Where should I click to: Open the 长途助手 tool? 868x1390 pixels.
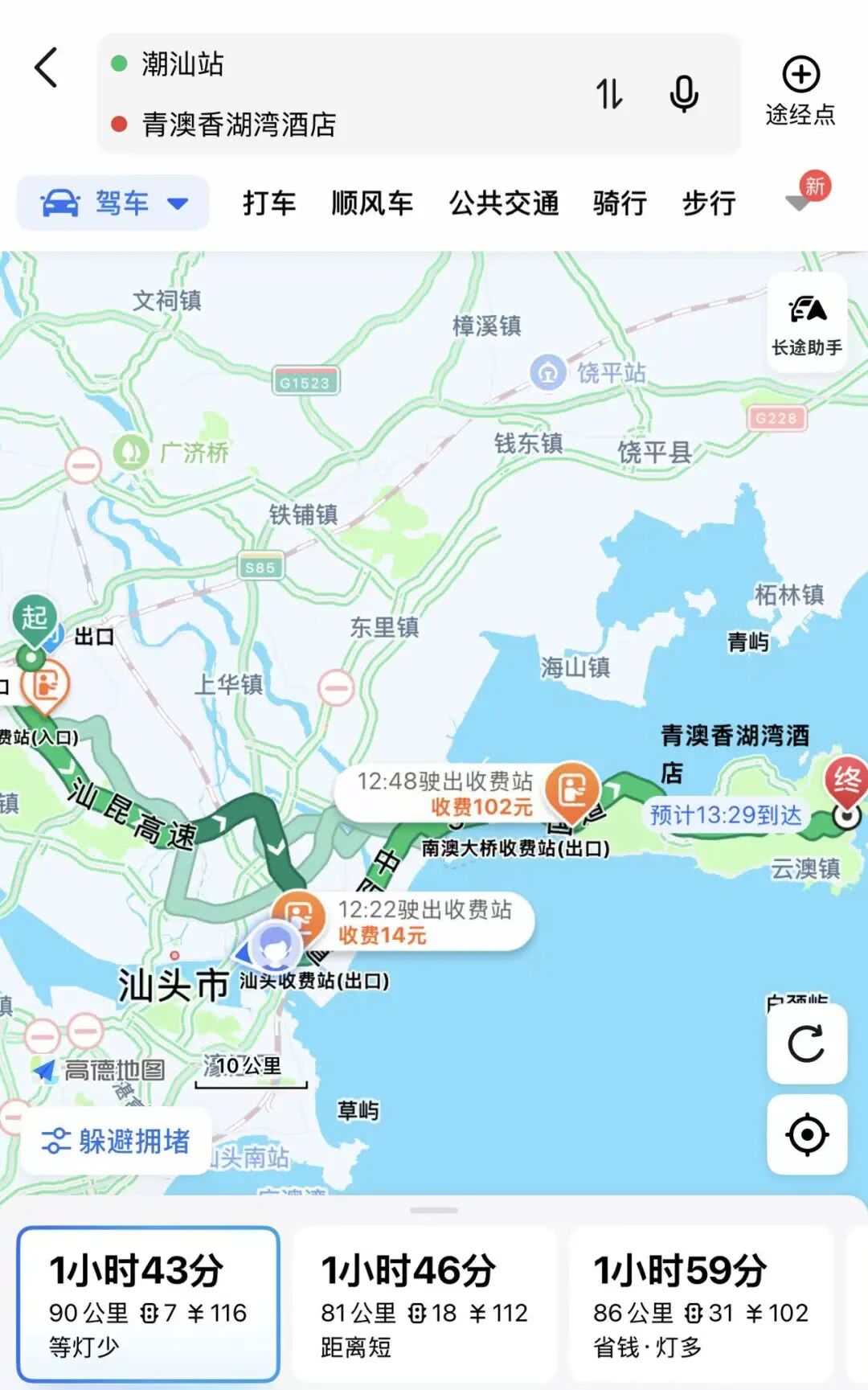pyautogui.click(x=807, y=323)
